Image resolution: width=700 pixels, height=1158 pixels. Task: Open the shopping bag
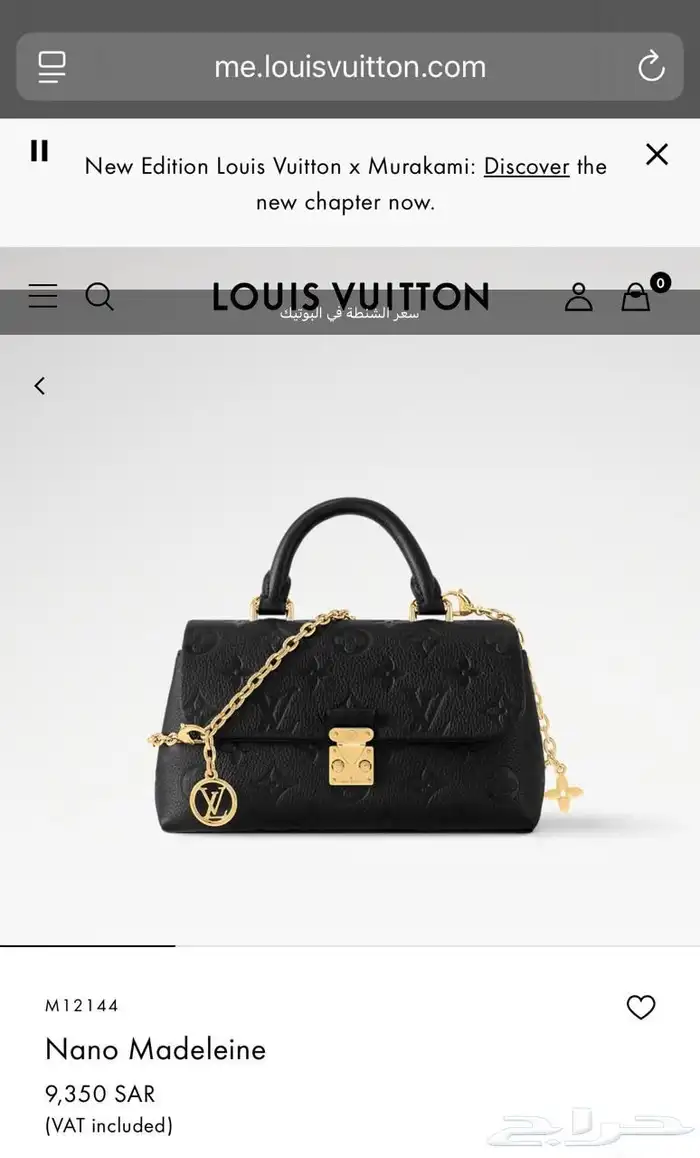pos(636,296)
